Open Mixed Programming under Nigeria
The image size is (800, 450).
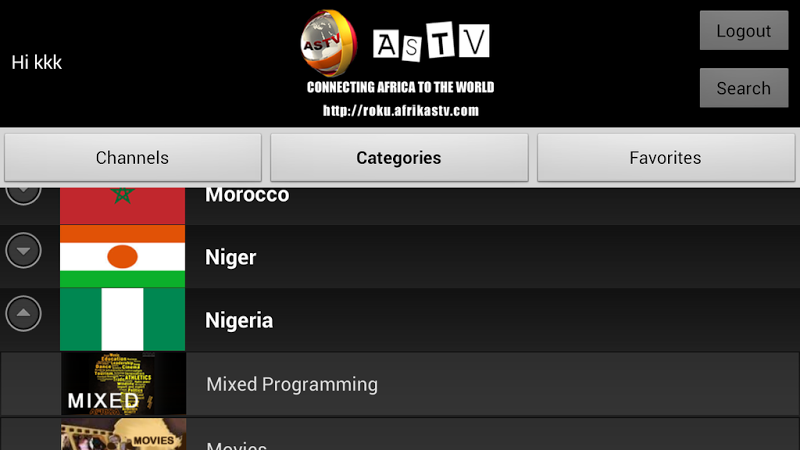(292, 384)
